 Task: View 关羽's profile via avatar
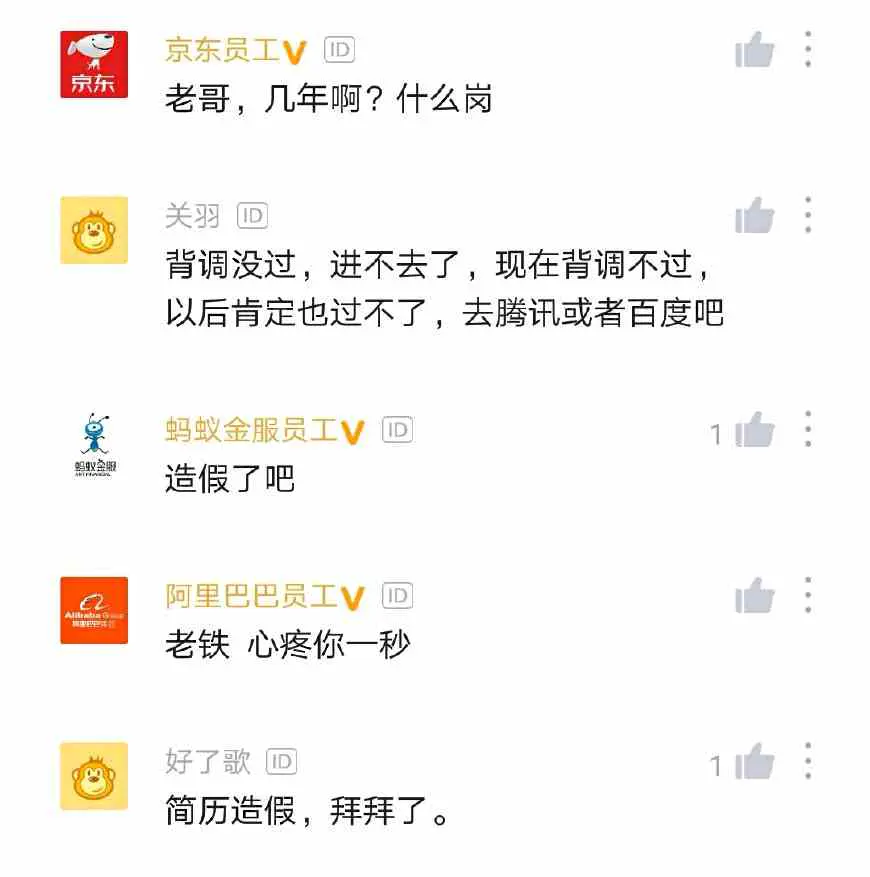pos(94,230)
